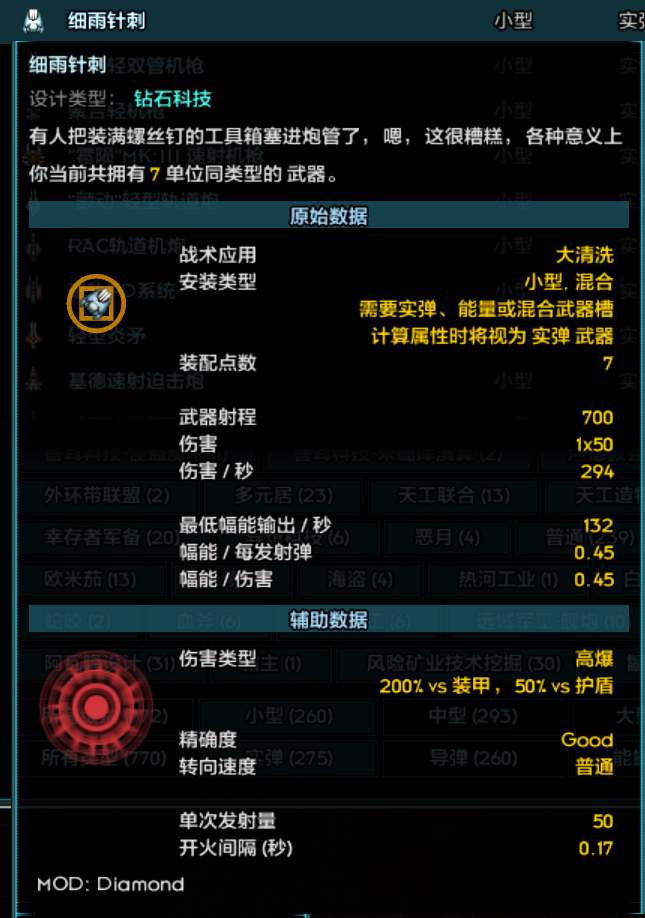
Task: Select the 细雨针刺 weapon row
Action: pyautogui.click(x=300, y=20)
